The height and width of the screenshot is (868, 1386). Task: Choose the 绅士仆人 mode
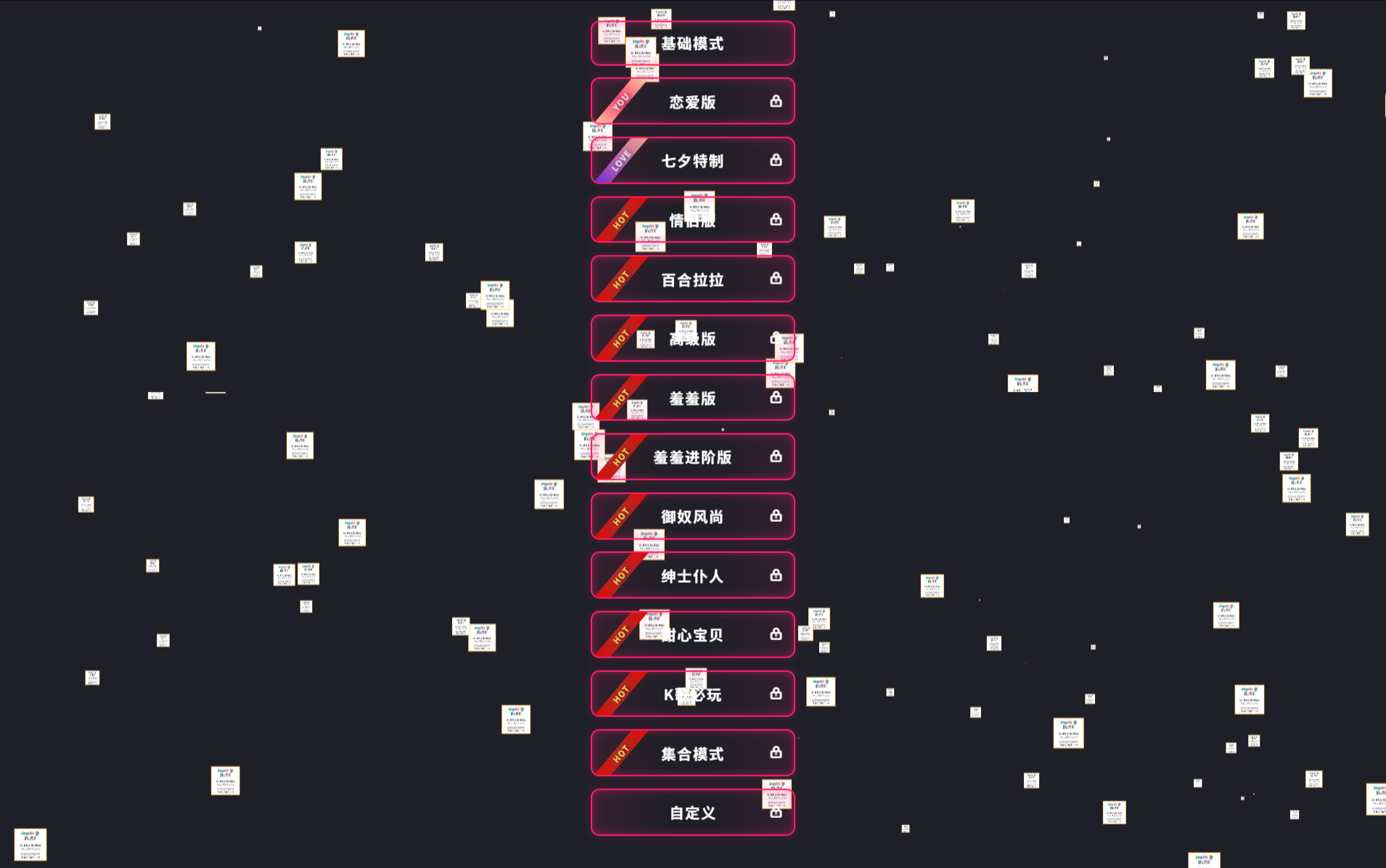692,576
